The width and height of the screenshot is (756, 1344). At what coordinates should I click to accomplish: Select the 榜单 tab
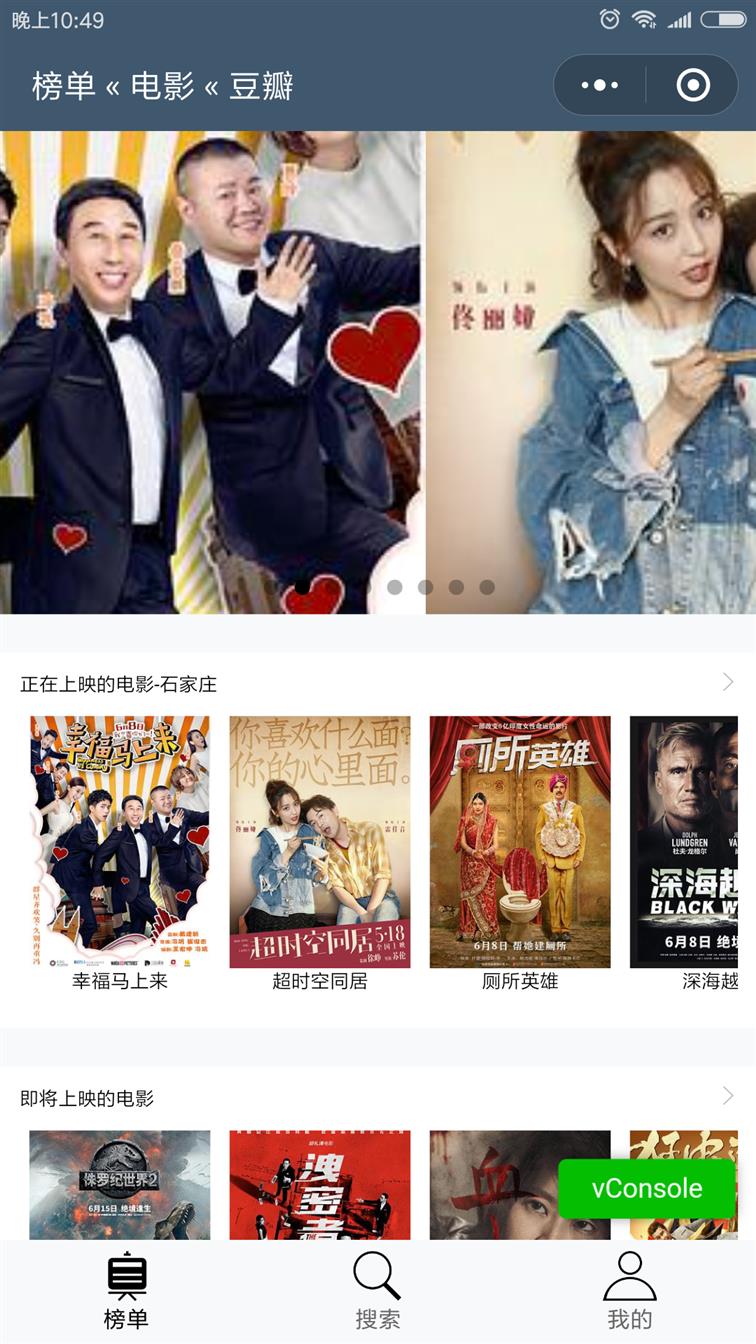[x=126, y=1291]
